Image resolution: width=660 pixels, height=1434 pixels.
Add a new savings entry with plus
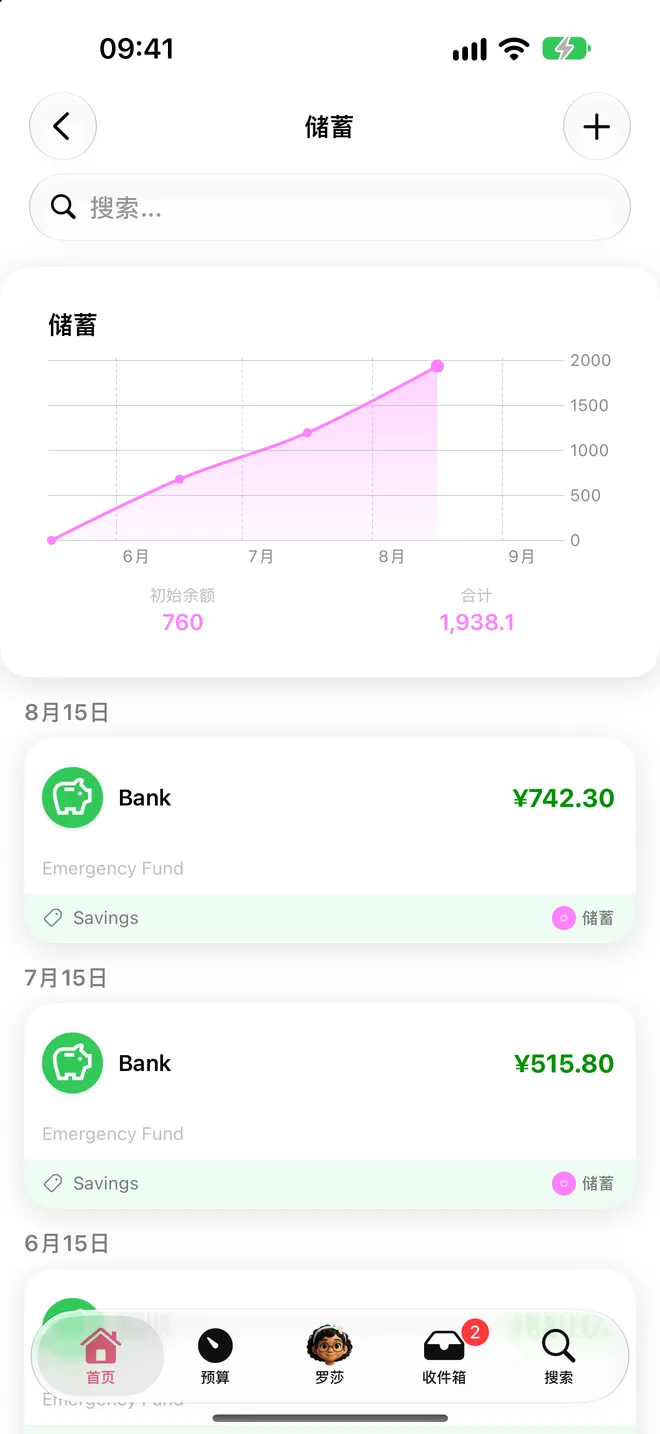pos(597,127)
